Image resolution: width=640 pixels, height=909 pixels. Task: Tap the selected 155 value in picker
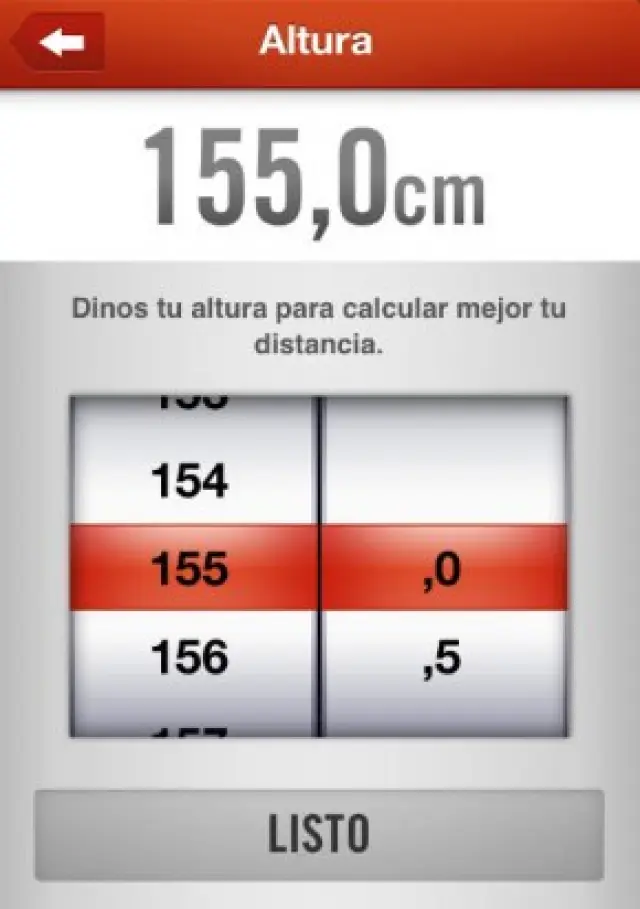point(190,570)
